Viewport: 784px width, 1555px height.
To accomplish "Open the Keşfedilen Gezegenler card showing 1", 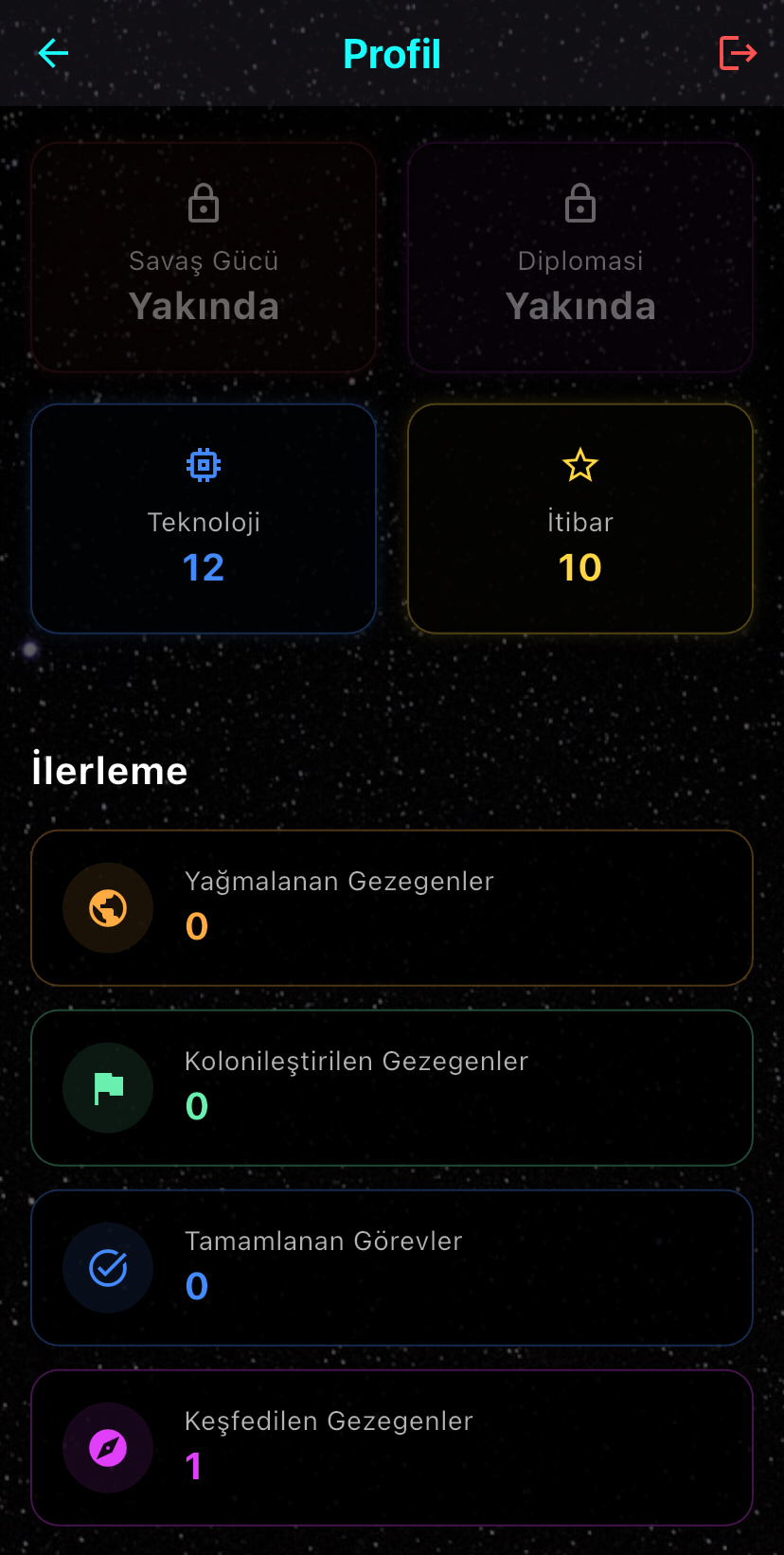I will 392,1447.
